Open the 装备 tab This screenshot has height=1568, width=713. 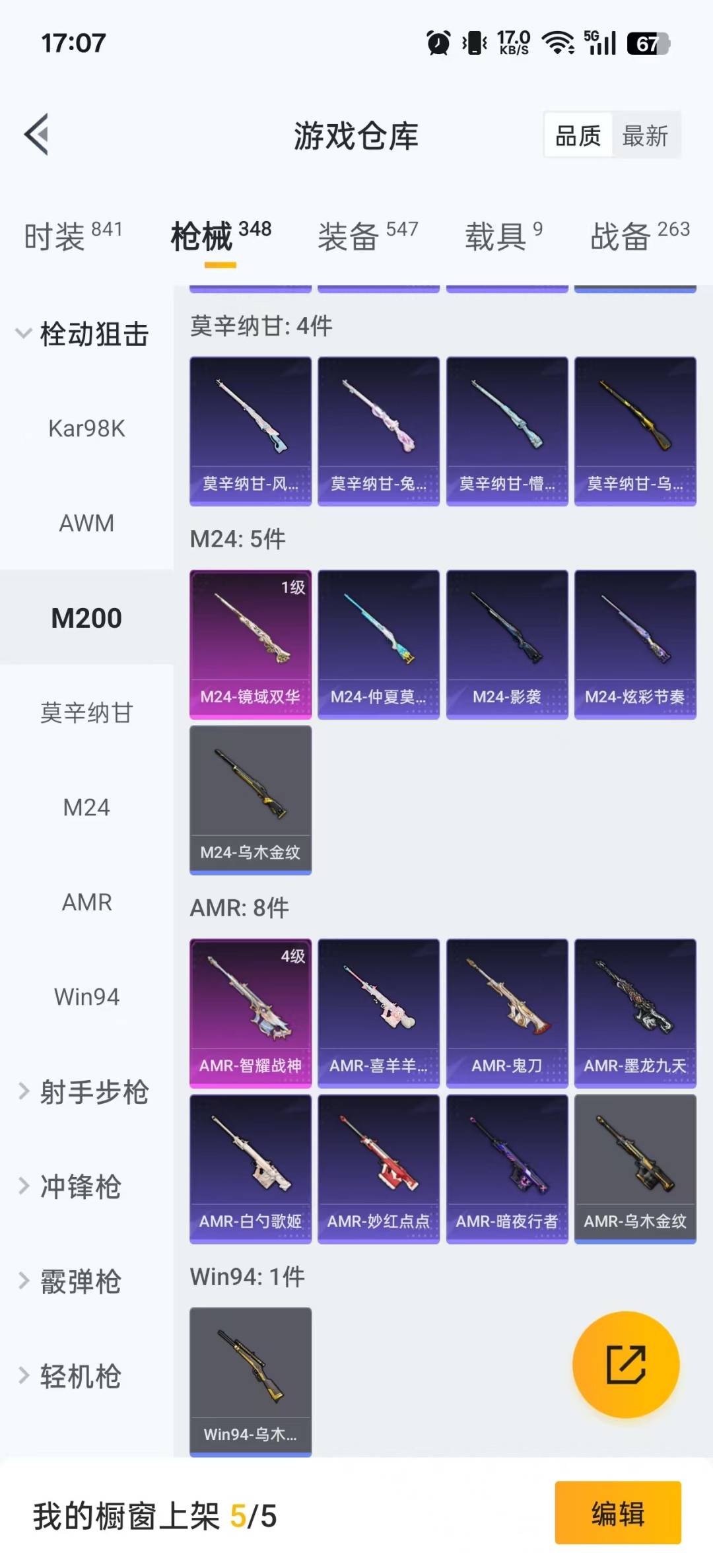(368, 236)
